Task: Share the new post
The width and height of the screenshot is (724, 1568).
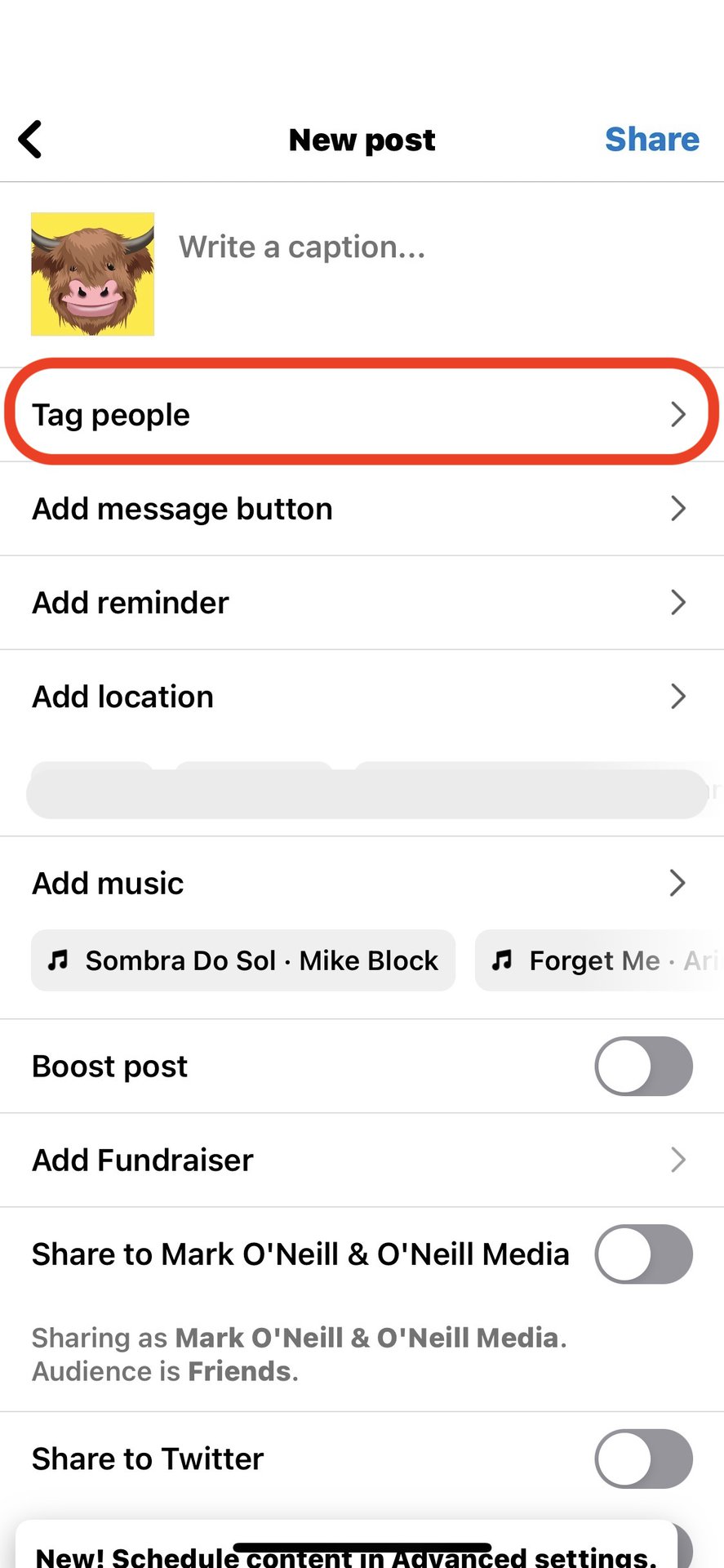Action: pyautogui.click(x=651, y=140)
